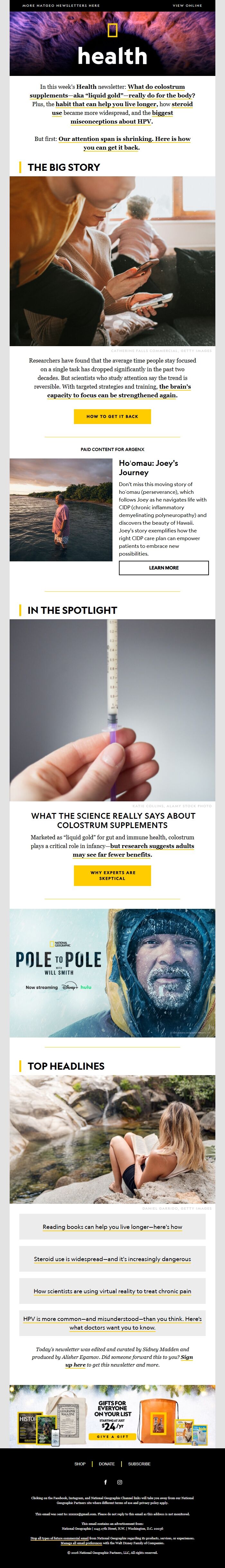The image size is (225, 1568).
Task: Tap Why Experts Are Skeptical button
Action: coord(113,875)
